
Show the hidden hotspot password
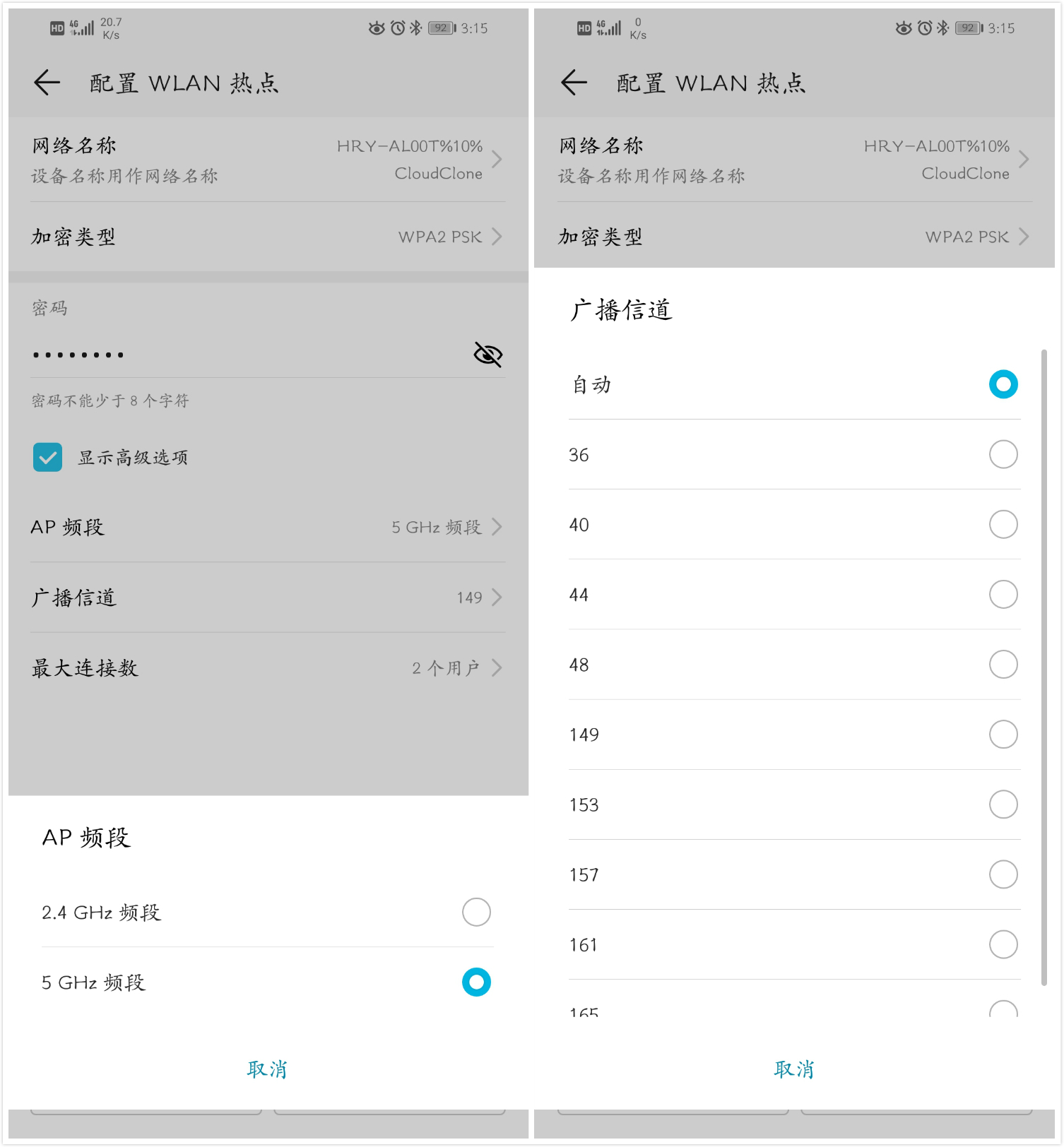pyautogui.click(x=487, y=355)
